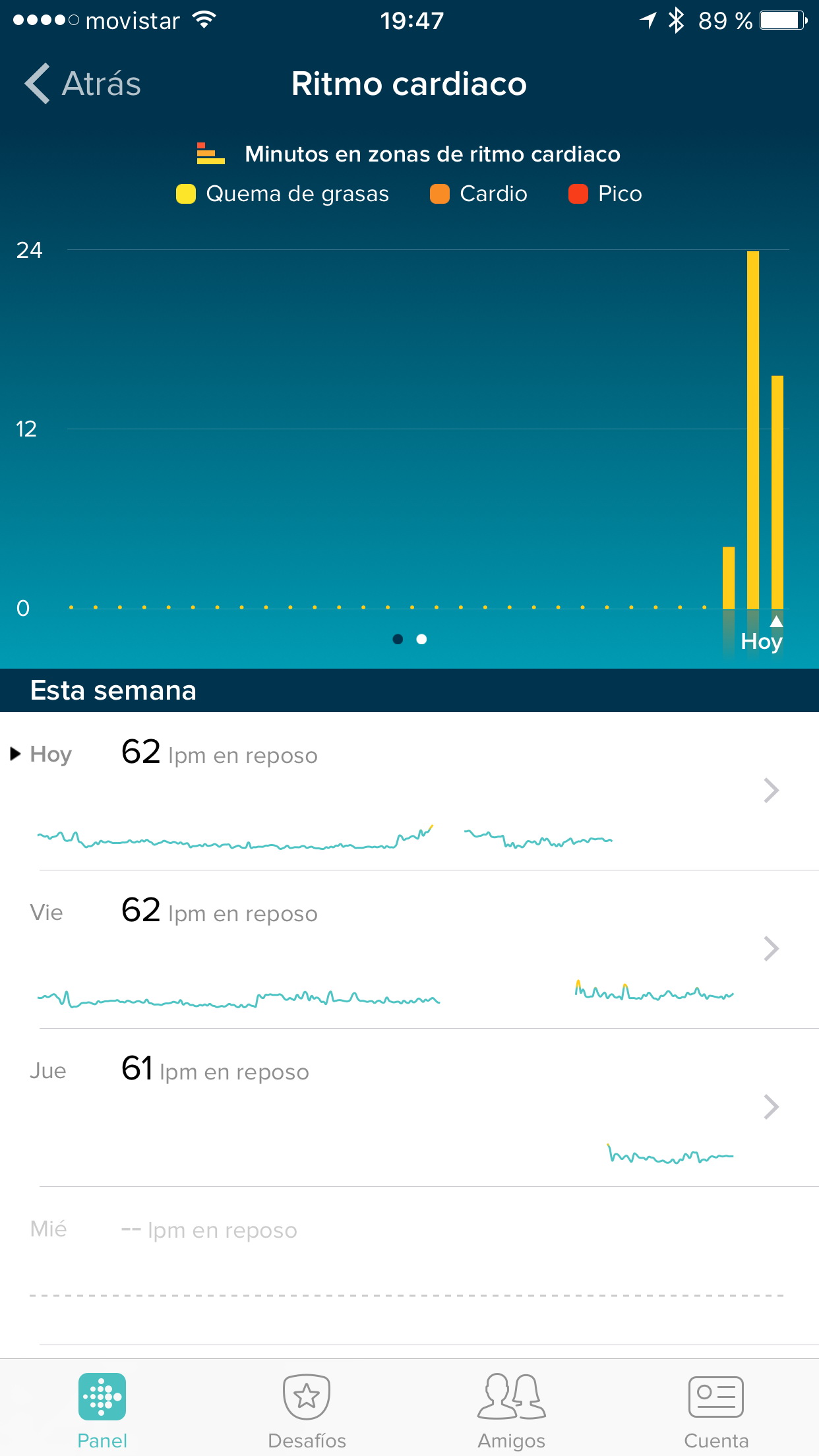Screen dimensions: 819x1456
Task: Go back with the Atrás button
Action: [x=83, y=84]
